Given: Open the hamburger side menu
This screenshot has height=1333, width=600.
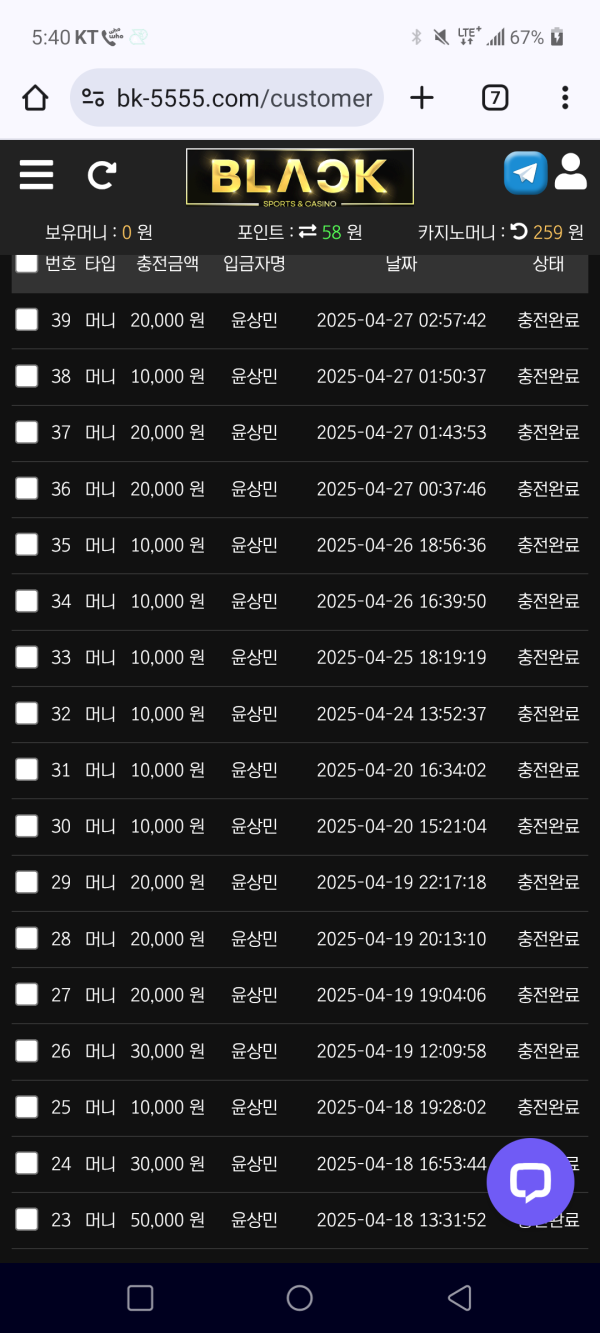Looking at the screenshot, I should 36,175.
